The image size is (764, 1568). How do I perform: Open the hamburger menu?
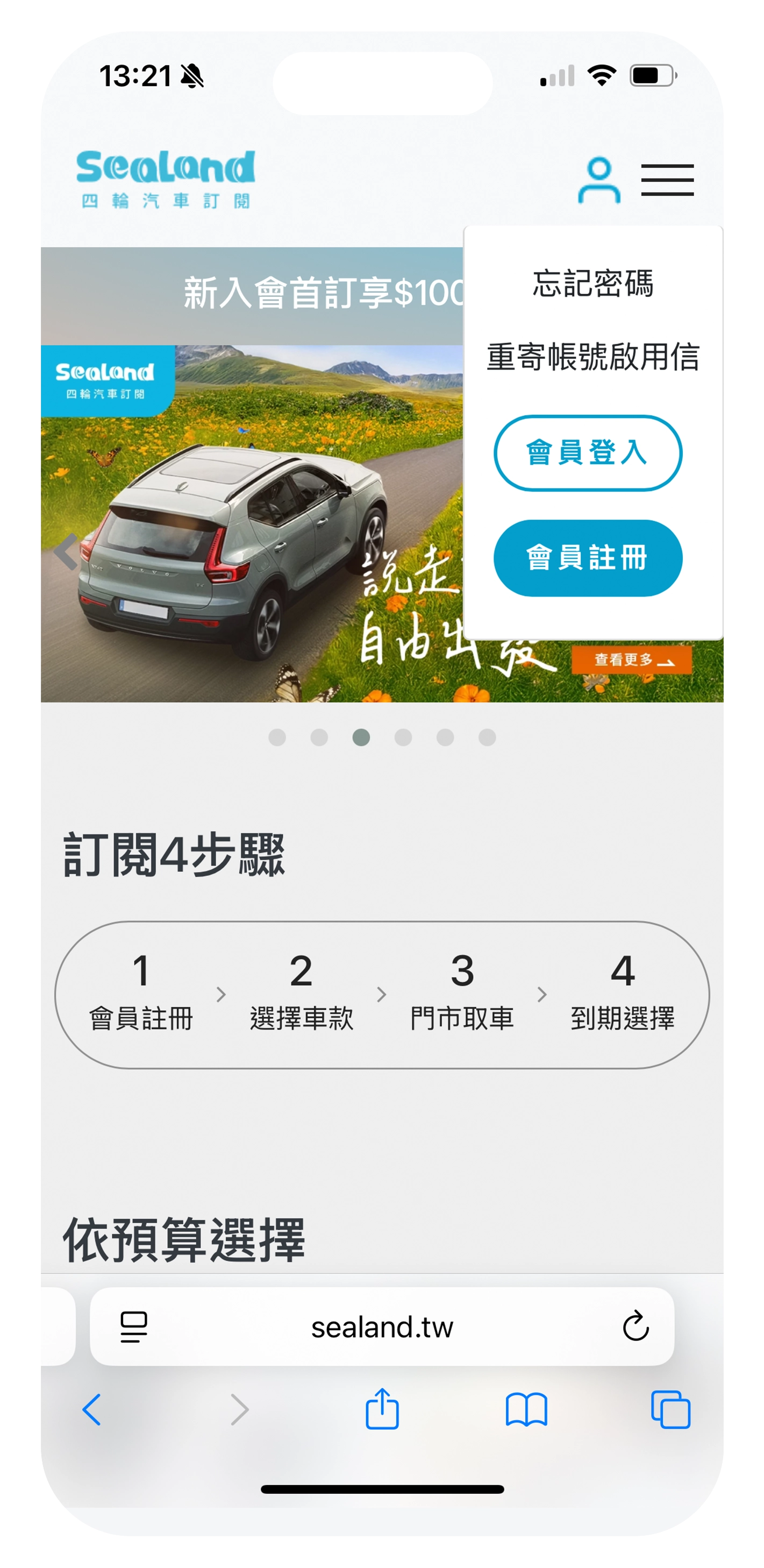[x=667, y=180]
